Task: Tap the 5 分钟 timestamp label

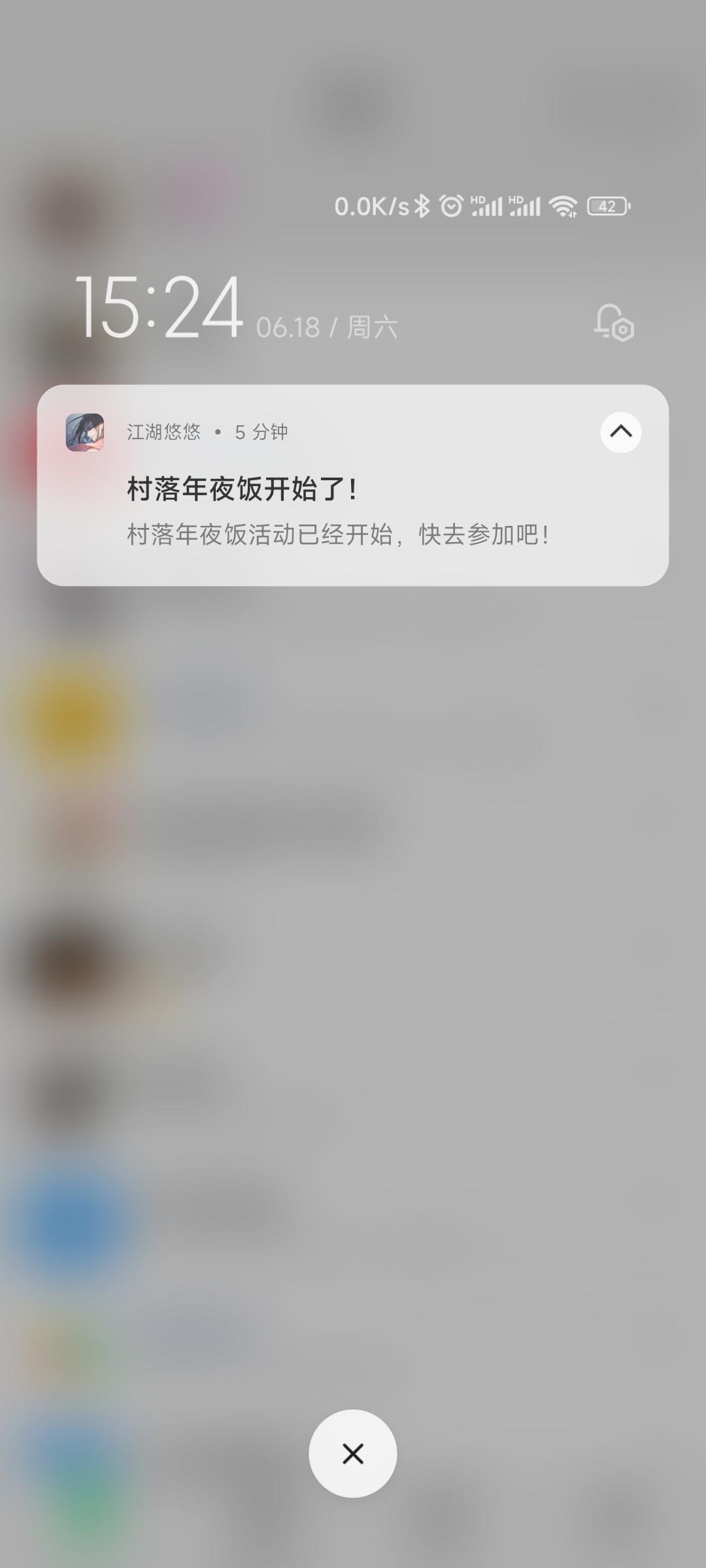Action: coord(263,431)
